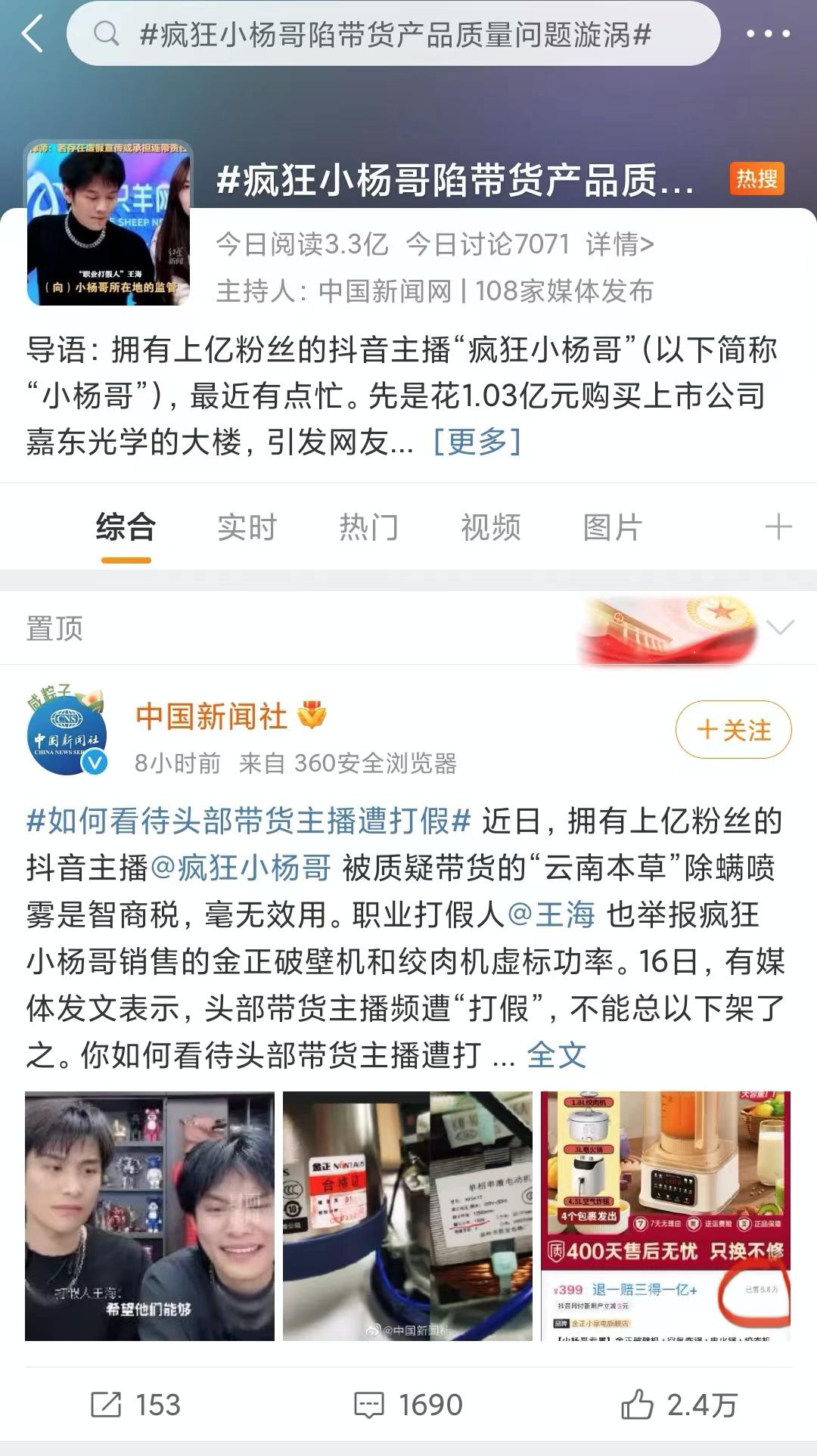Screen dimensions: 817x1456
Task: Expand the topic intro with 详情>
Action: [620, 241]
